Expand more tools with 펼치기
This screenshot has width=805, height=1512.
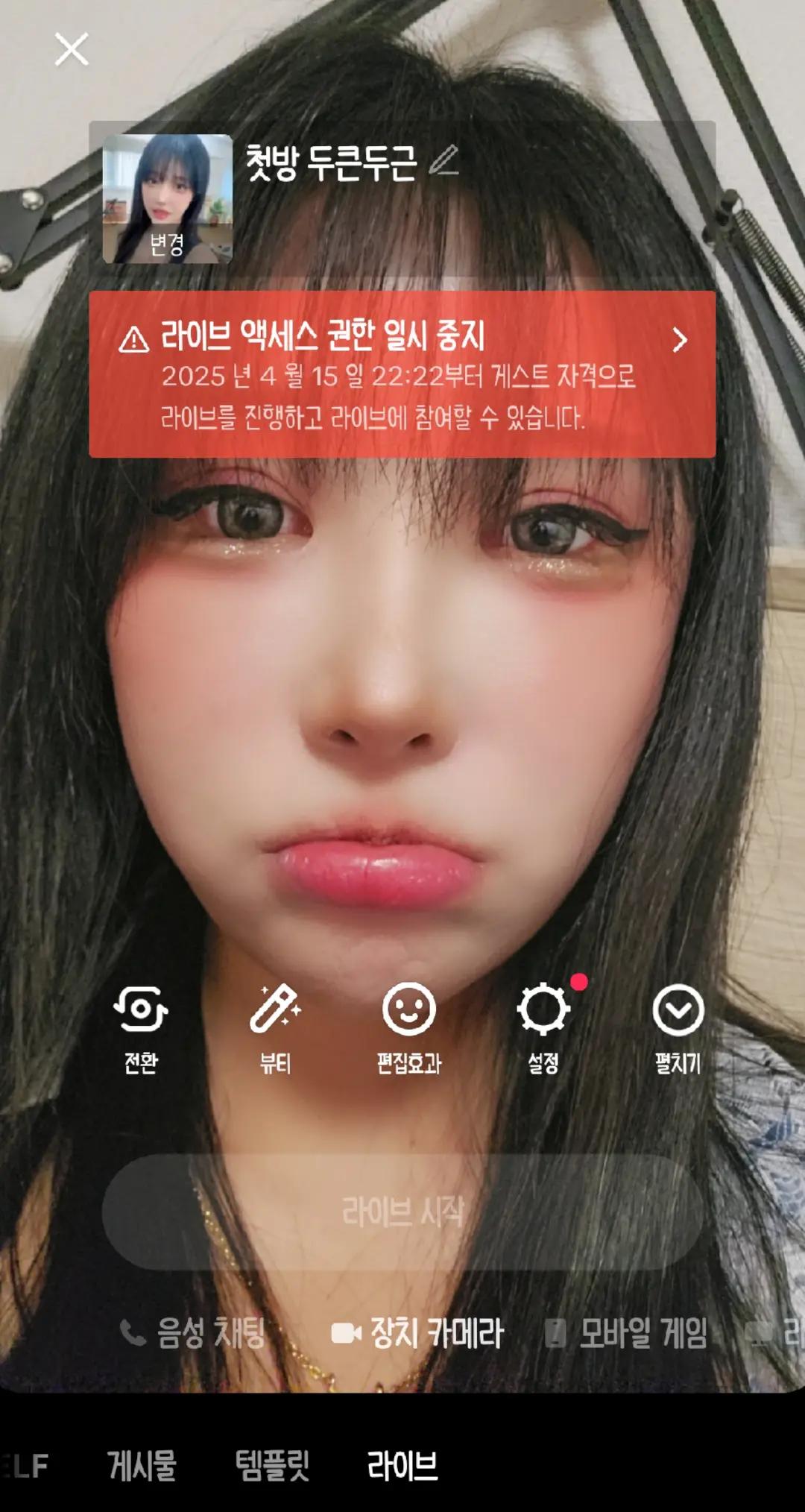[x=678, y=1027]
